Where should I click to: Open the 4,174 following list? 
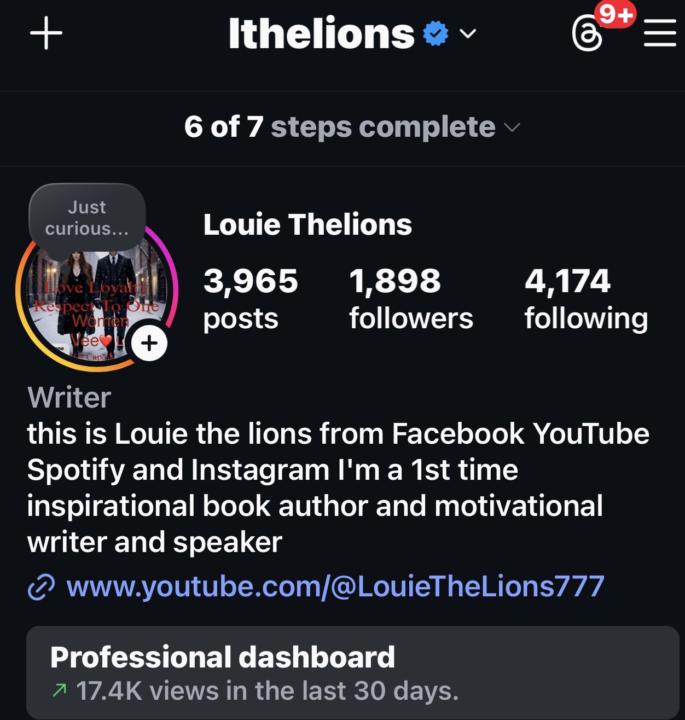[586, 299]
